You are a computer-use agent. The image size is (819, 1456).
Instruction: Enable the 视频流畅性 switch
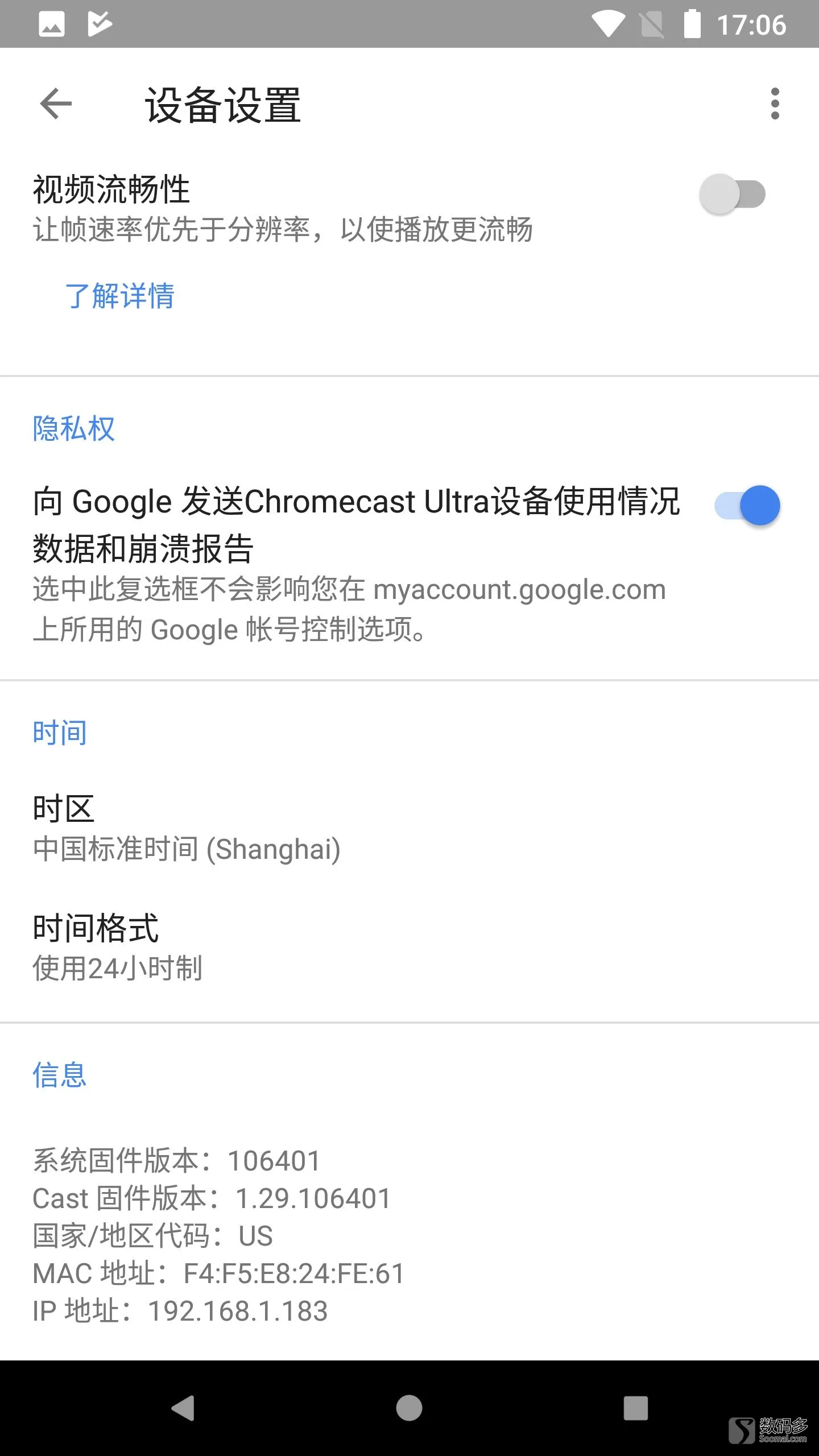point(732,194)
